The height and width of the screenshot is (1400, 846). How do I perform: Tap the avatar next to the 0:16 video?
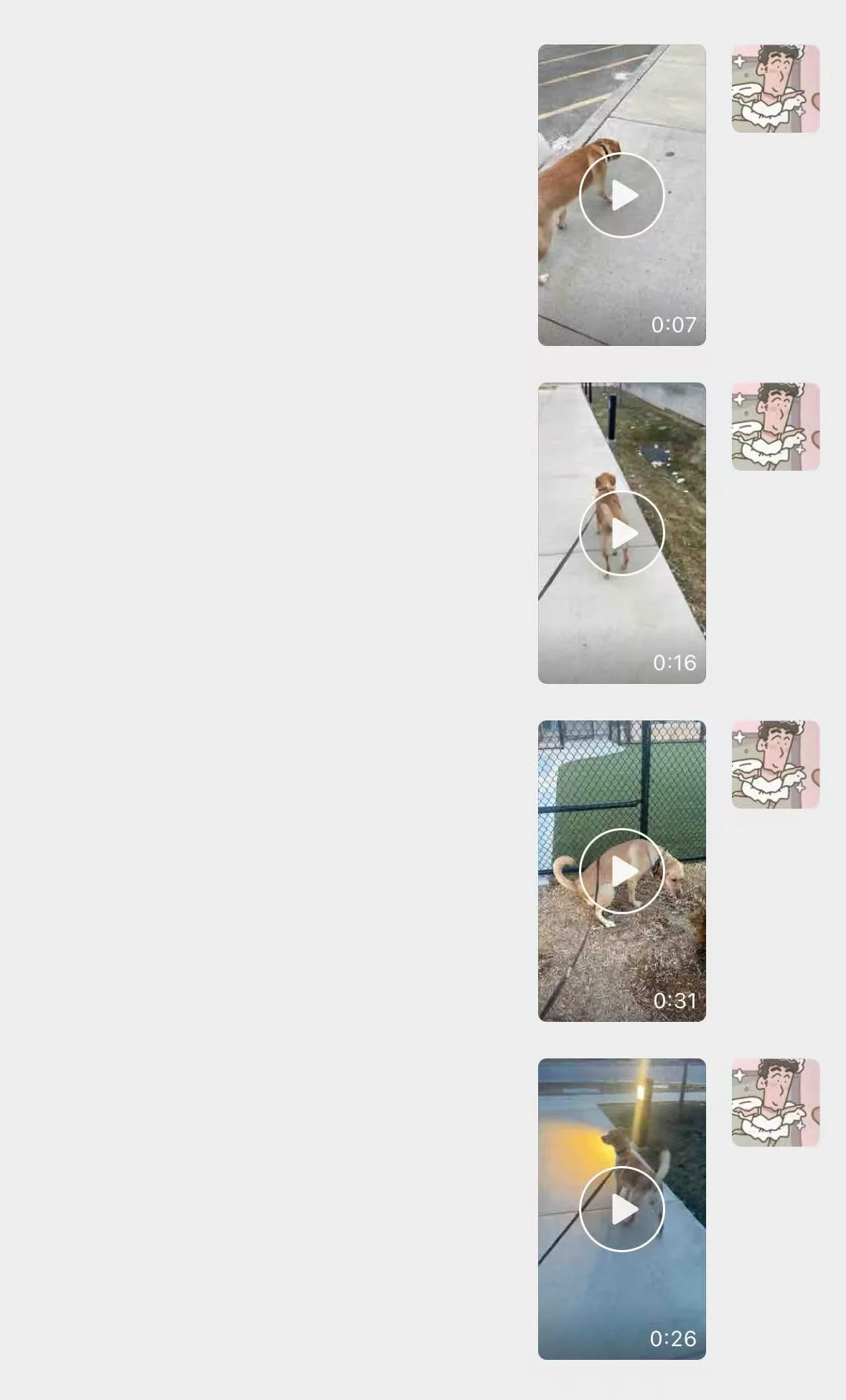pos(776,427)
